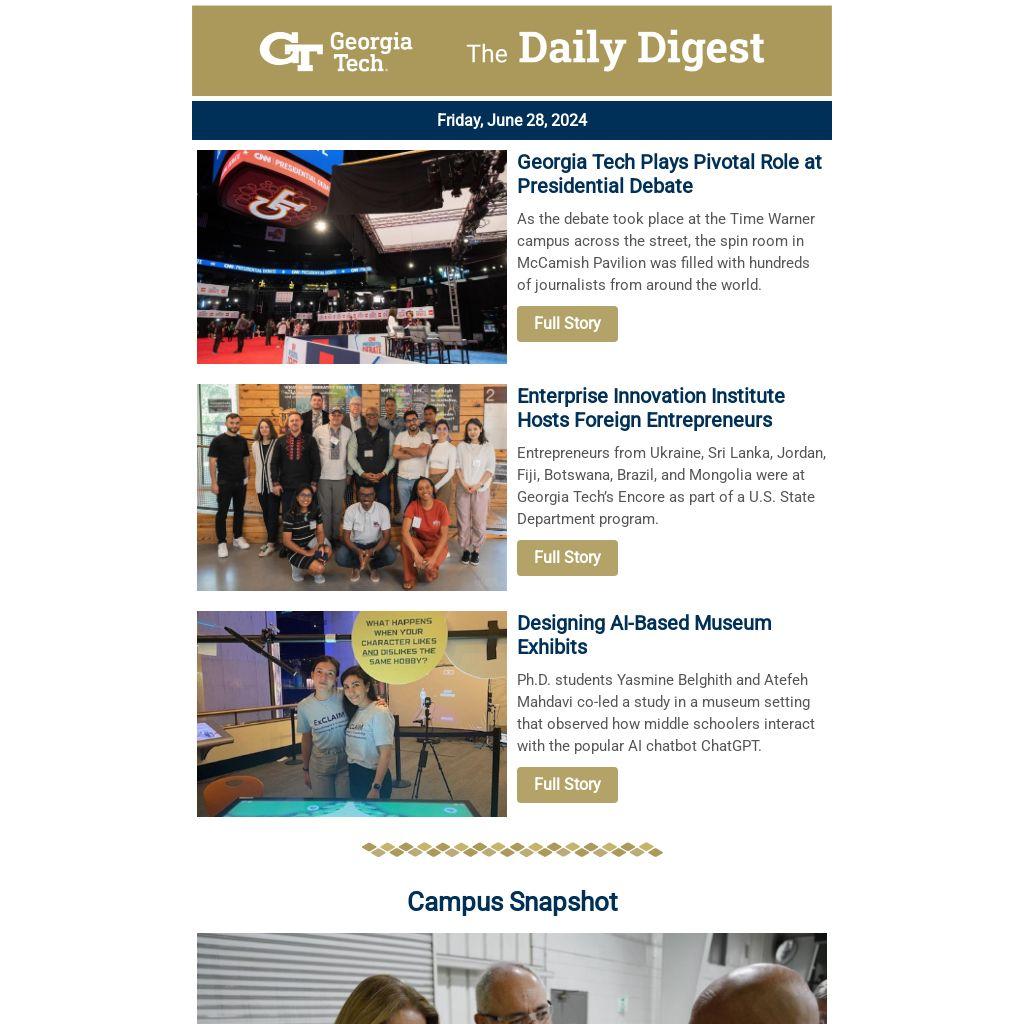The width and height of the screenshot is (1024, 1024).
Task: Open Designing AI-Based Museum Exhibits headline
Action: 643,635
